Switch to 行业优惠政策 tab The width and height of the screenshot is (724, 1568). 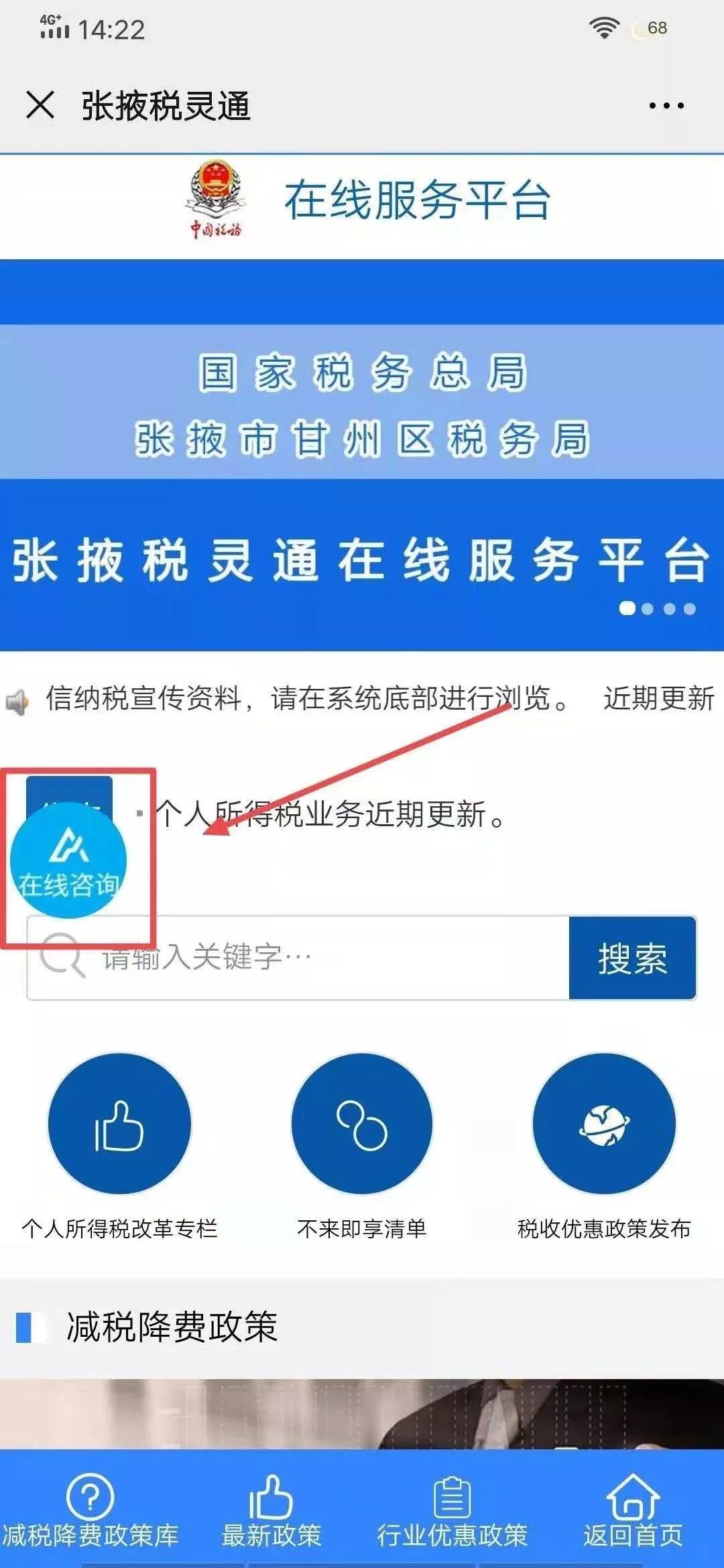pos(452,1510)
